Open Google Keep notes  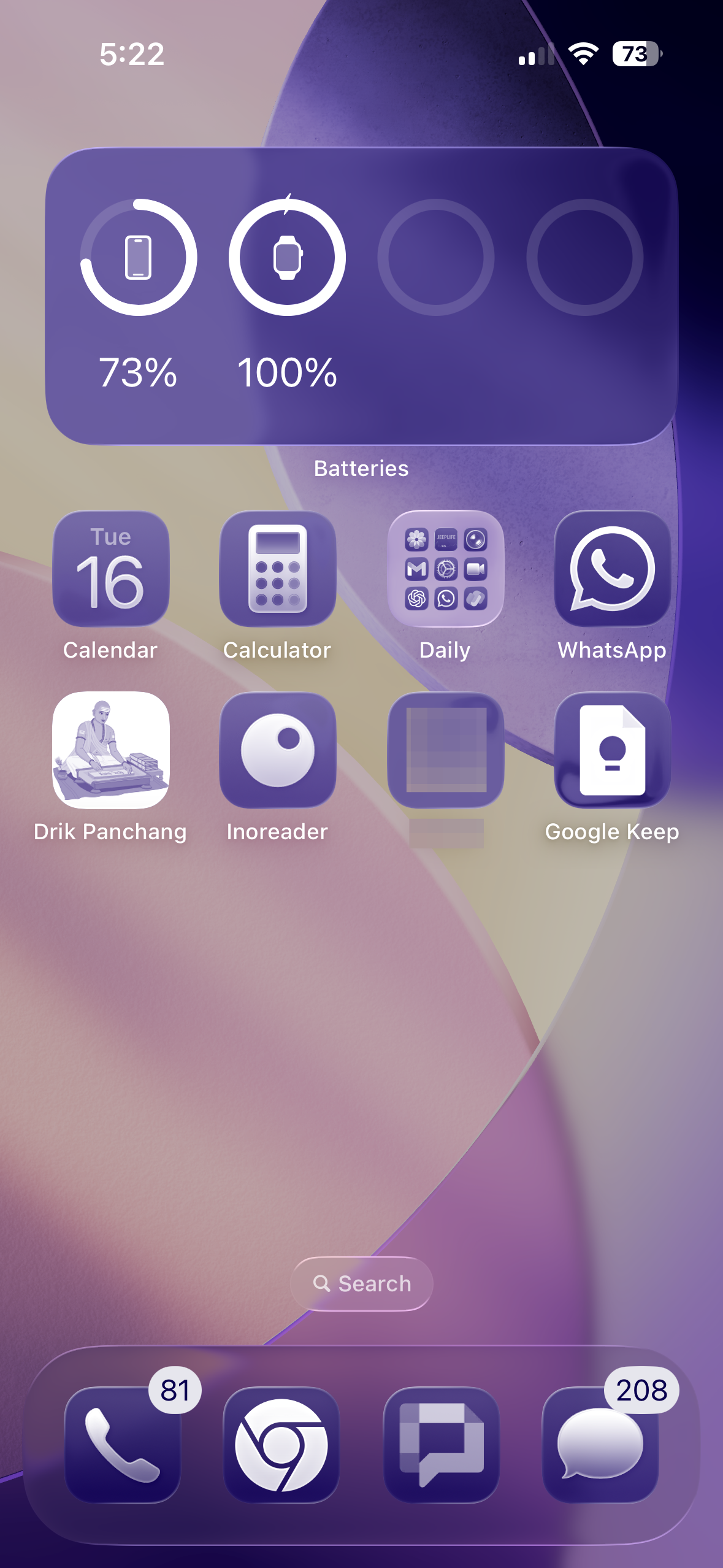tap(612, 750)
